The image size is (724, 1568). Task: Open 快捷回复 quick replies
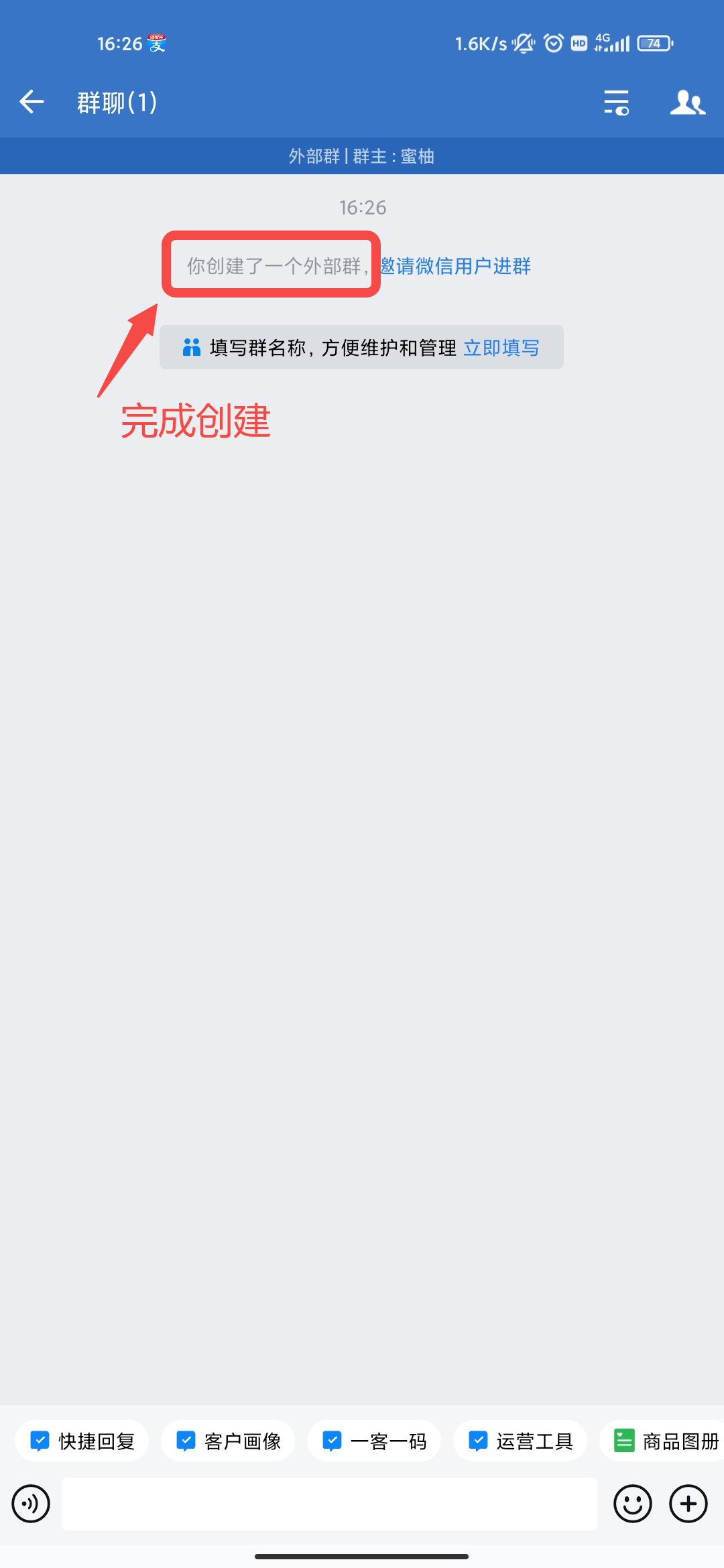(x=82, y=1441)
